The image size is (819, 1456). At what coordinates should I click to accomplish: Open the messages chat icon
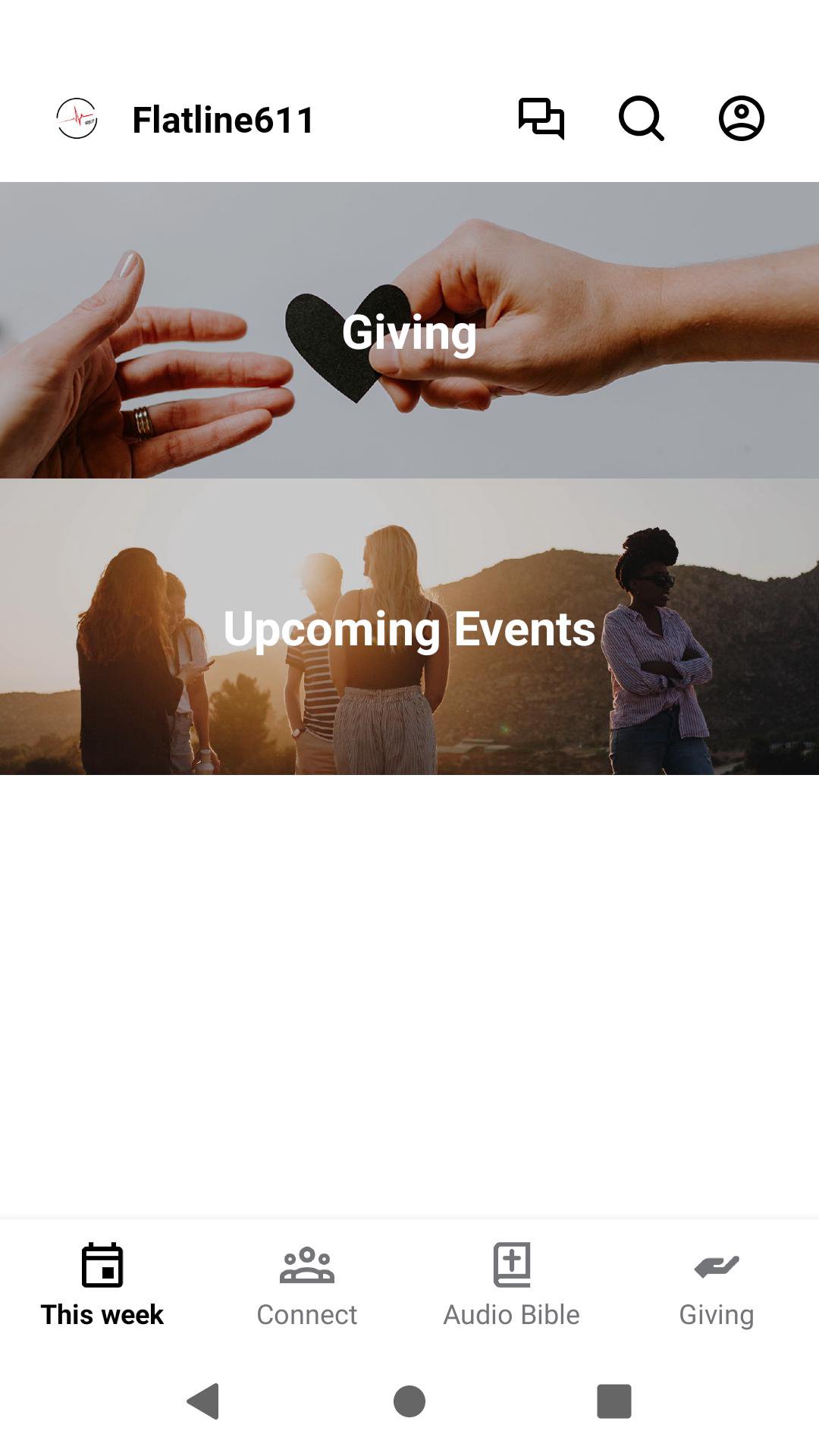click(541, 119)
